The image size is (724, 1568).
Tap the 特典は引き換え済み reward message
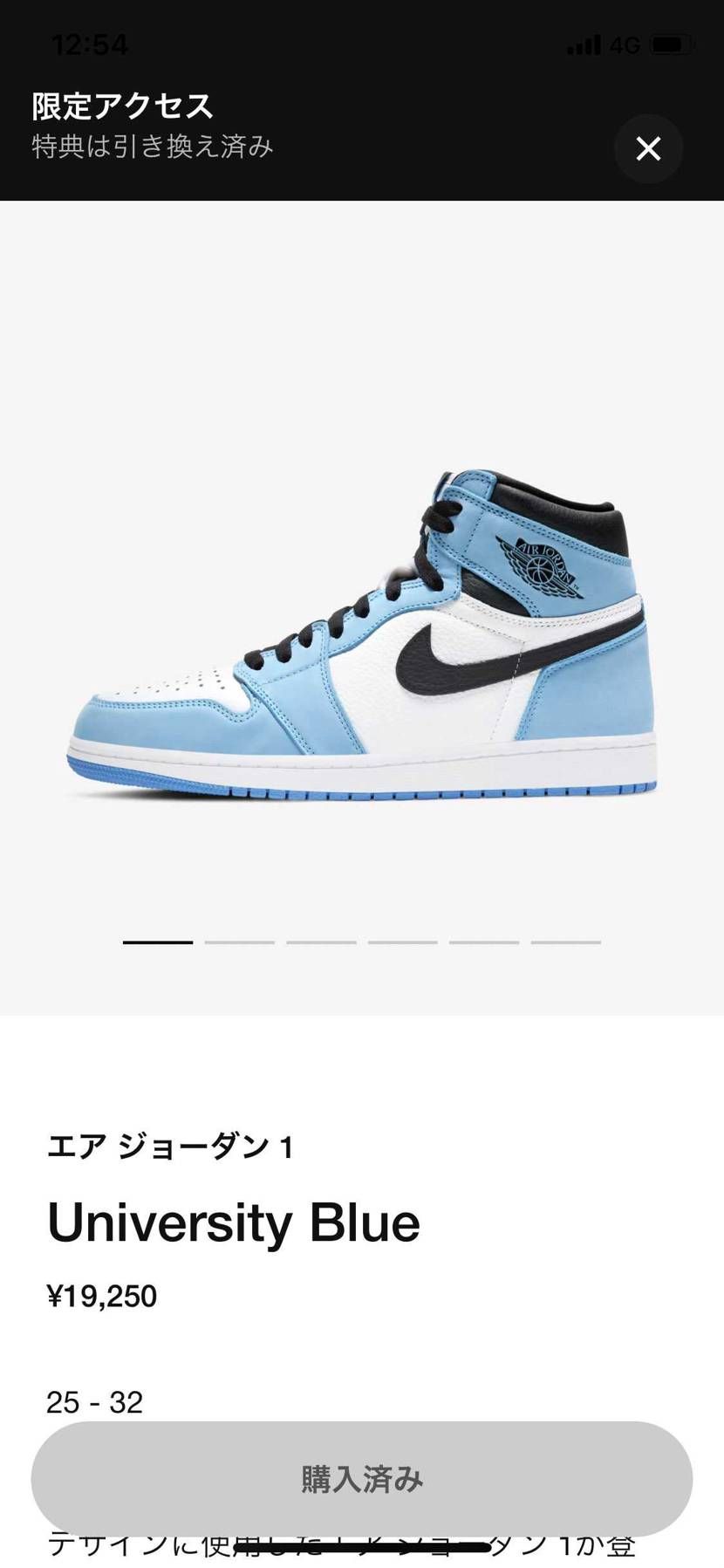tap(151, 147)
